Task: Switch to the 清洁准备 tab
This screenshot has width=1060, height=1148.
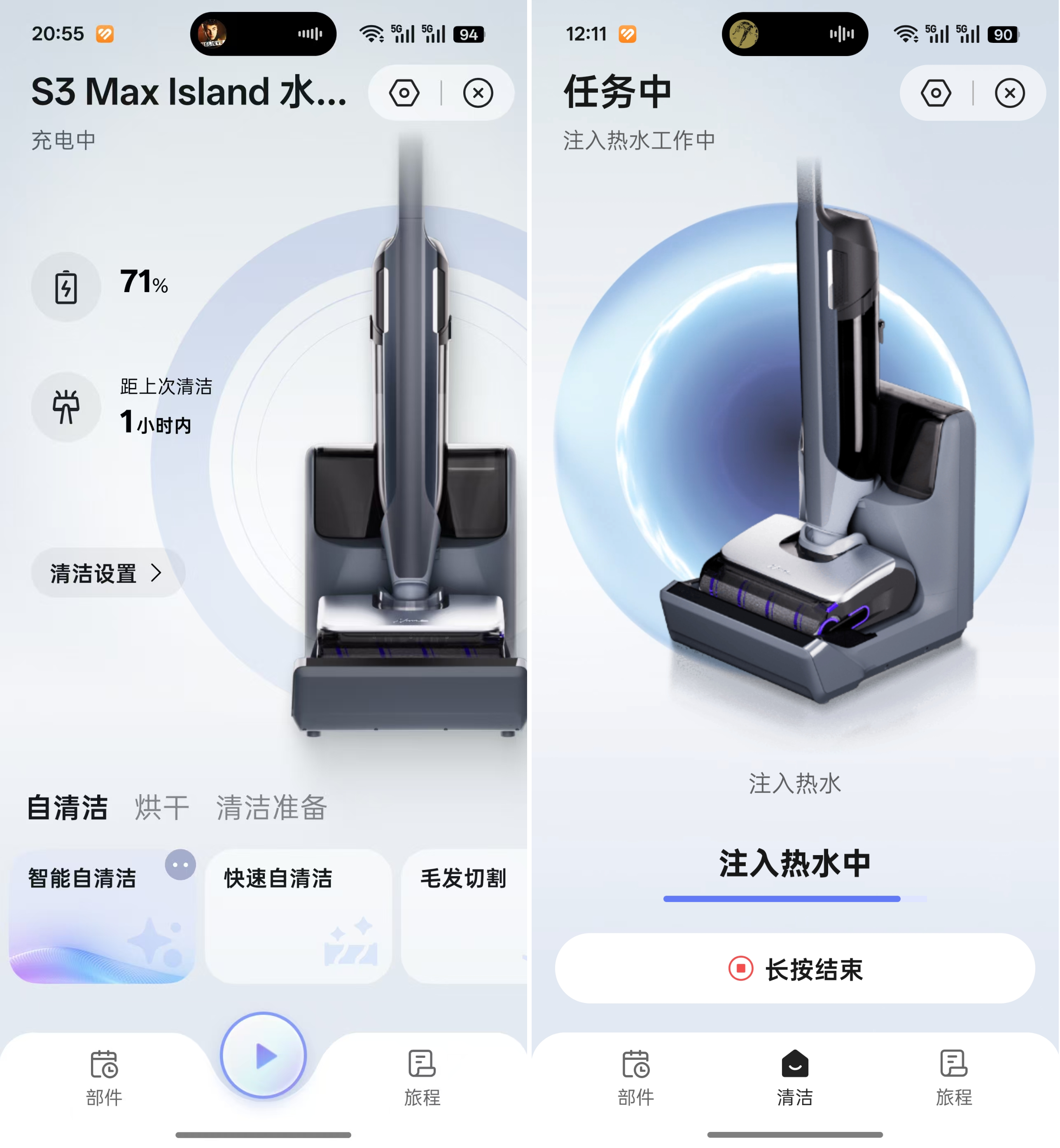Action: click(x=271, y=808)
